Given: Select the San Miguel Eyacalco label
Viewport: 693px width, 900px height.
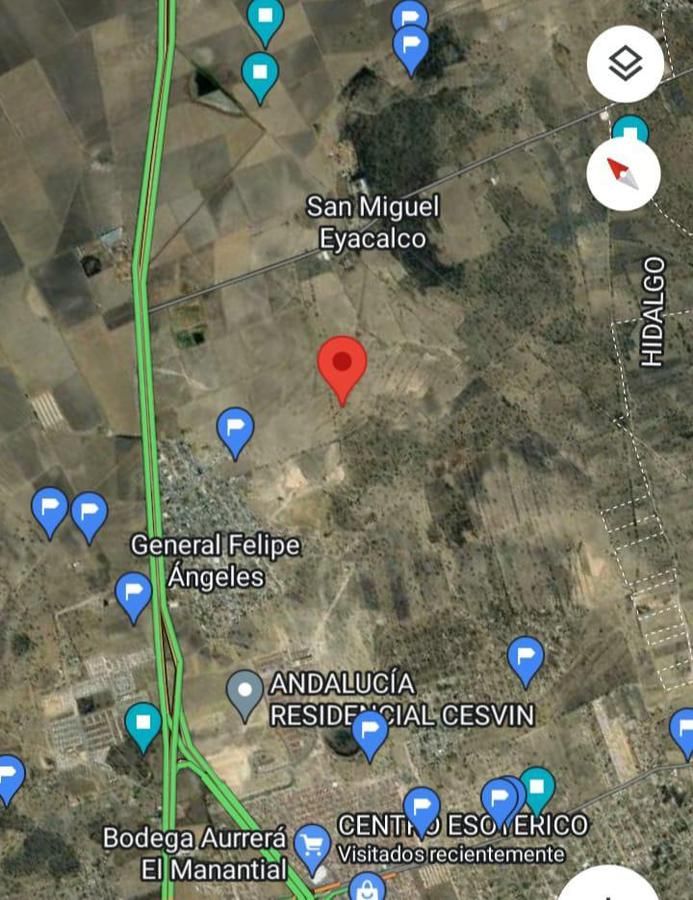Looking at the screenshot, I should pyautogui.click(x=373, y=223).
